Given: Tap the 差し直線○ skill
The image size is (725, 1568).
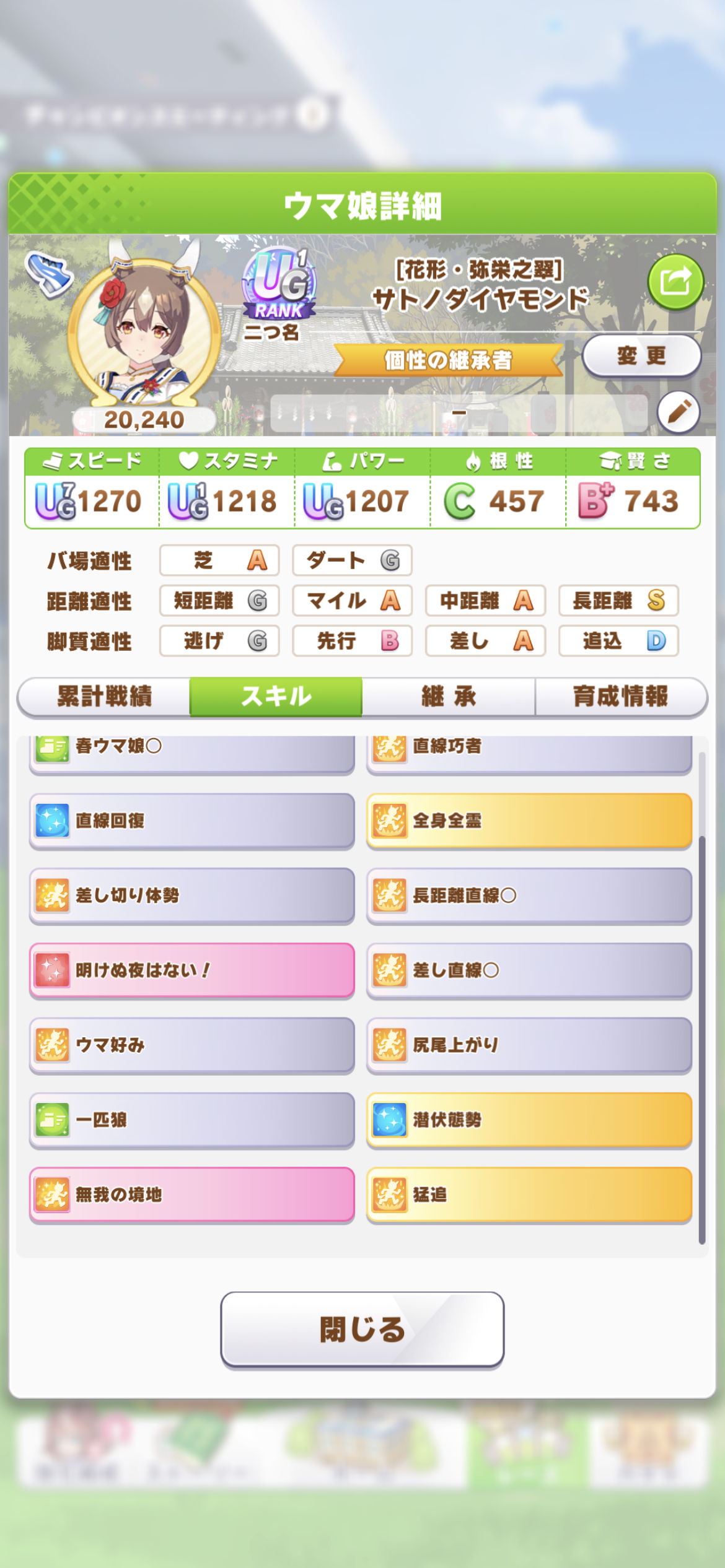Looking at the screenshot, I should pos(529,970).
